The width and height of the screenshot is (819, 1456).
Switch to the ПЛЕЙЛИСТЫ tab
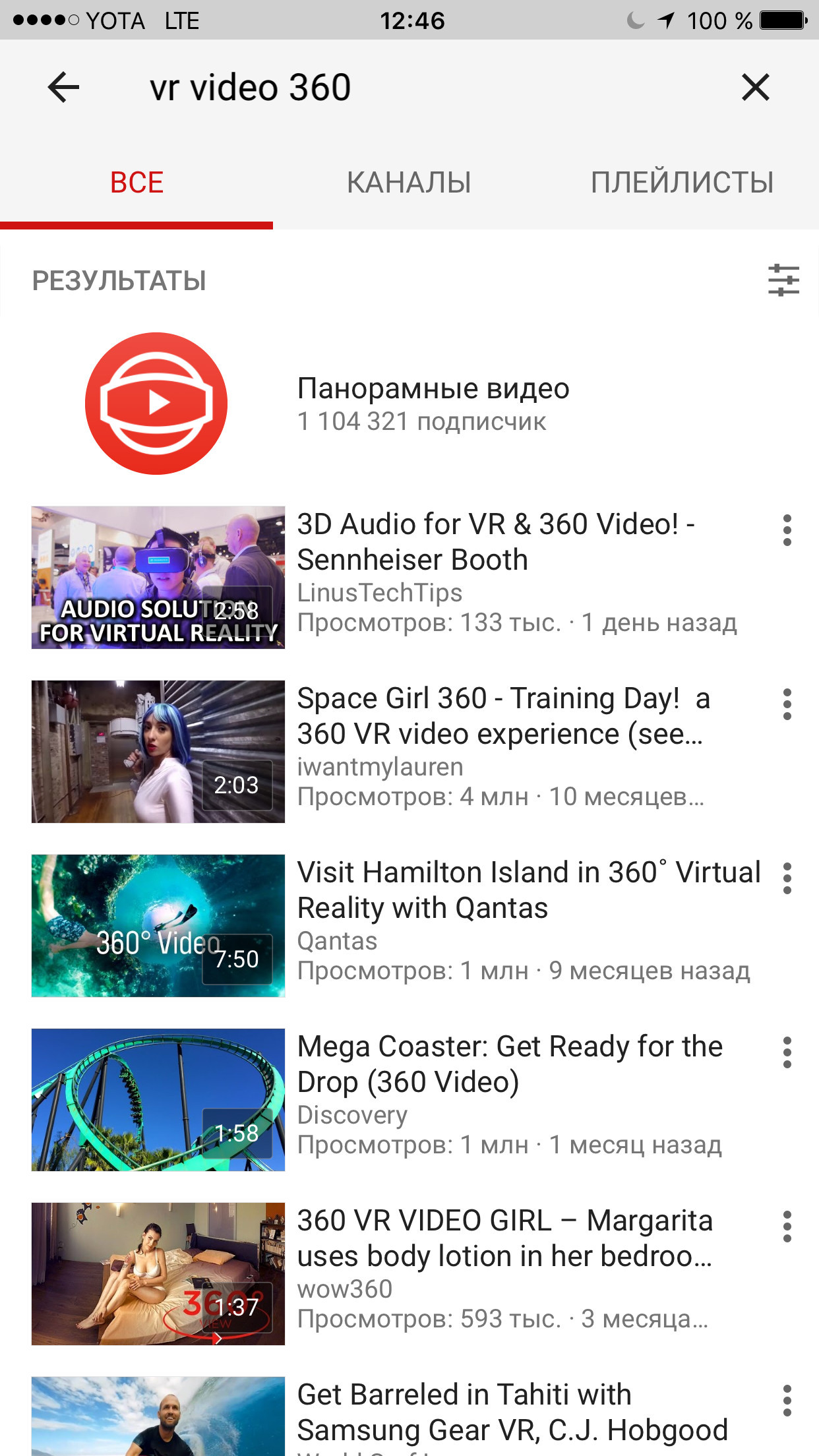click(682, 183)
